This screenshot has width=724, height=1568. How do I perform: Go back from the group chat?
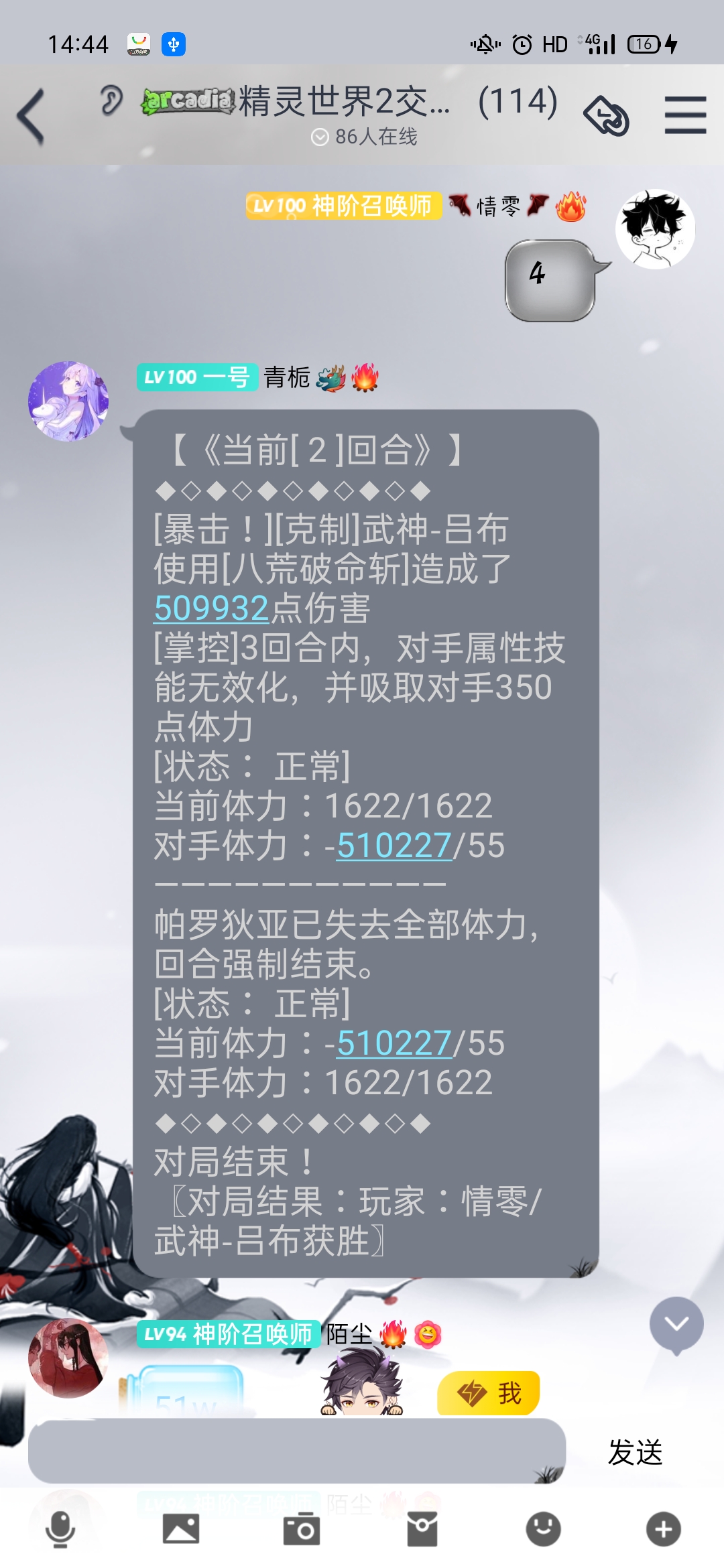pyautogui.click(x=32, y=117)
